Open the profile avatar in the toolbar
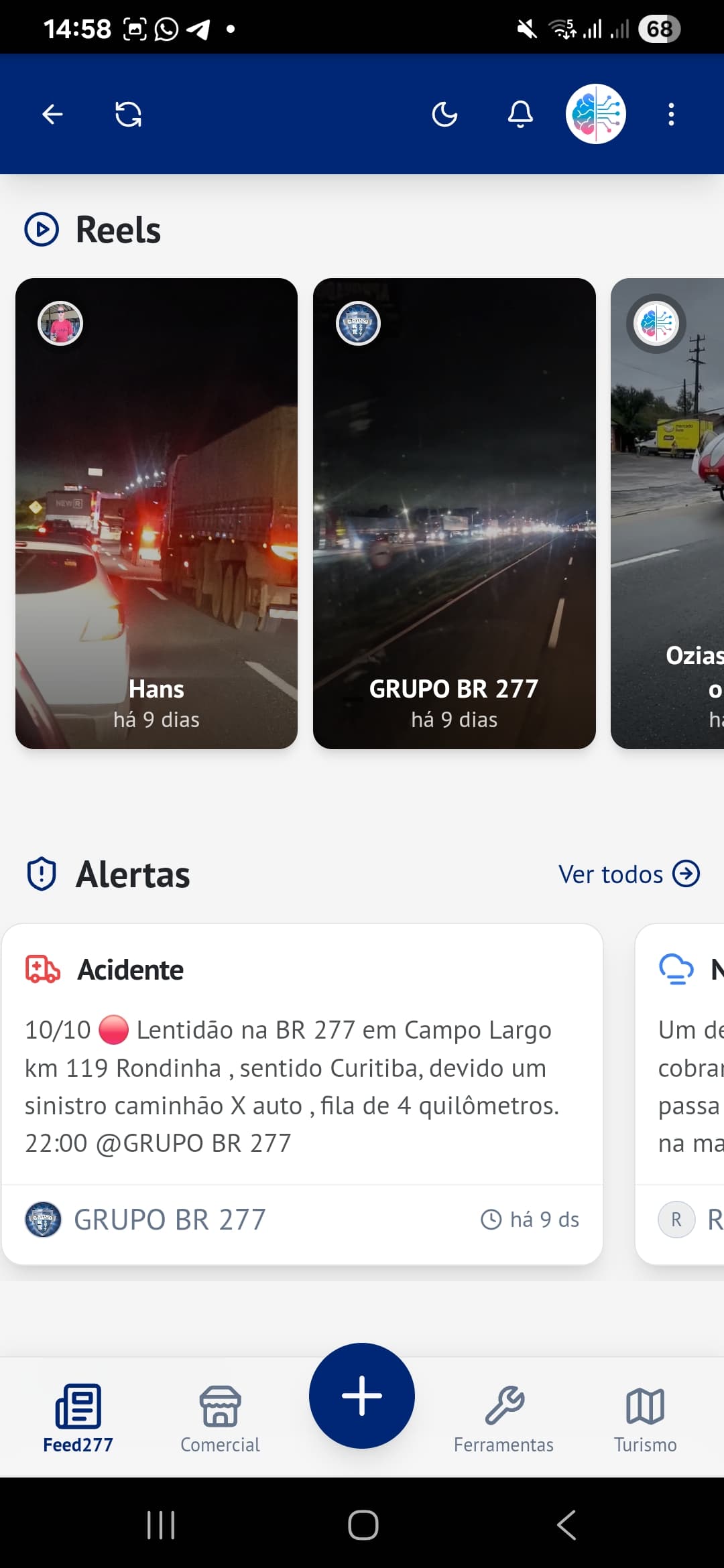This screenshot has height=1568, width=724. pyautogui.click(x=595, y=114)
